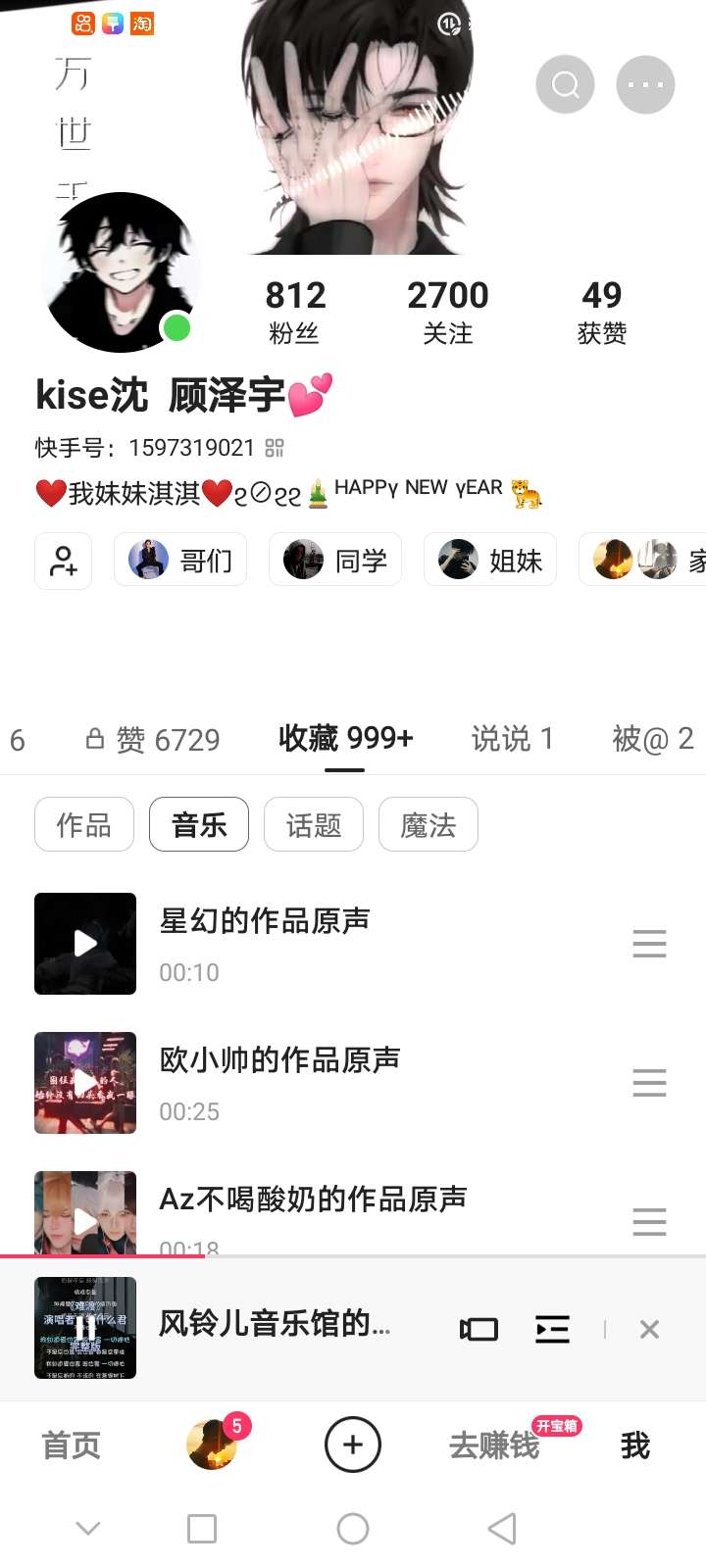This screenshot has width=706, height=1568.
Task: Open the 哥们 friend group chip
Action: (180, 561)
